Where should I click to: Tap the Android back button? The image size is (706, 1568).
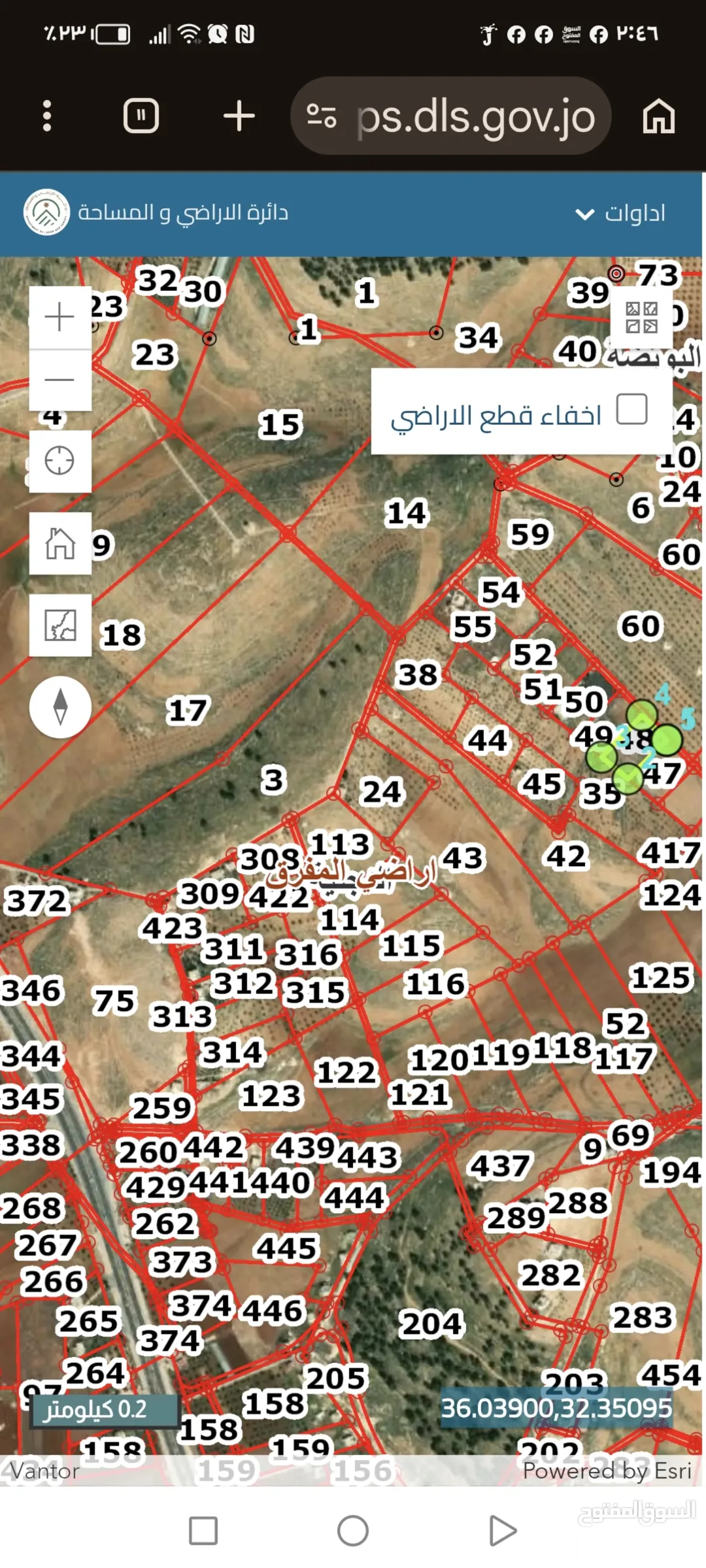point(503,1530)
